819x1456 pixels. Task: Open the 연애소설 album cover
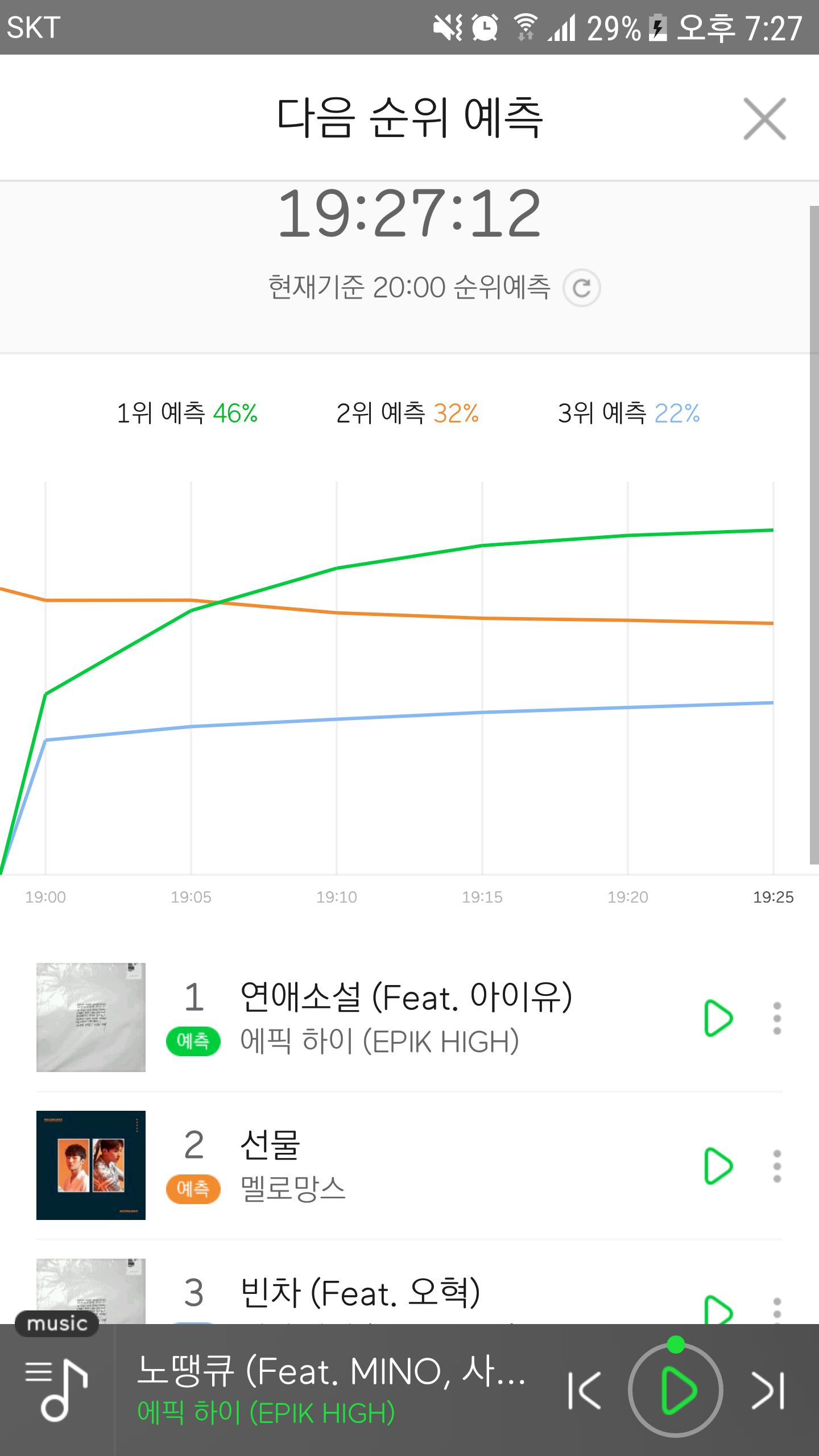tap(91, 1017)
